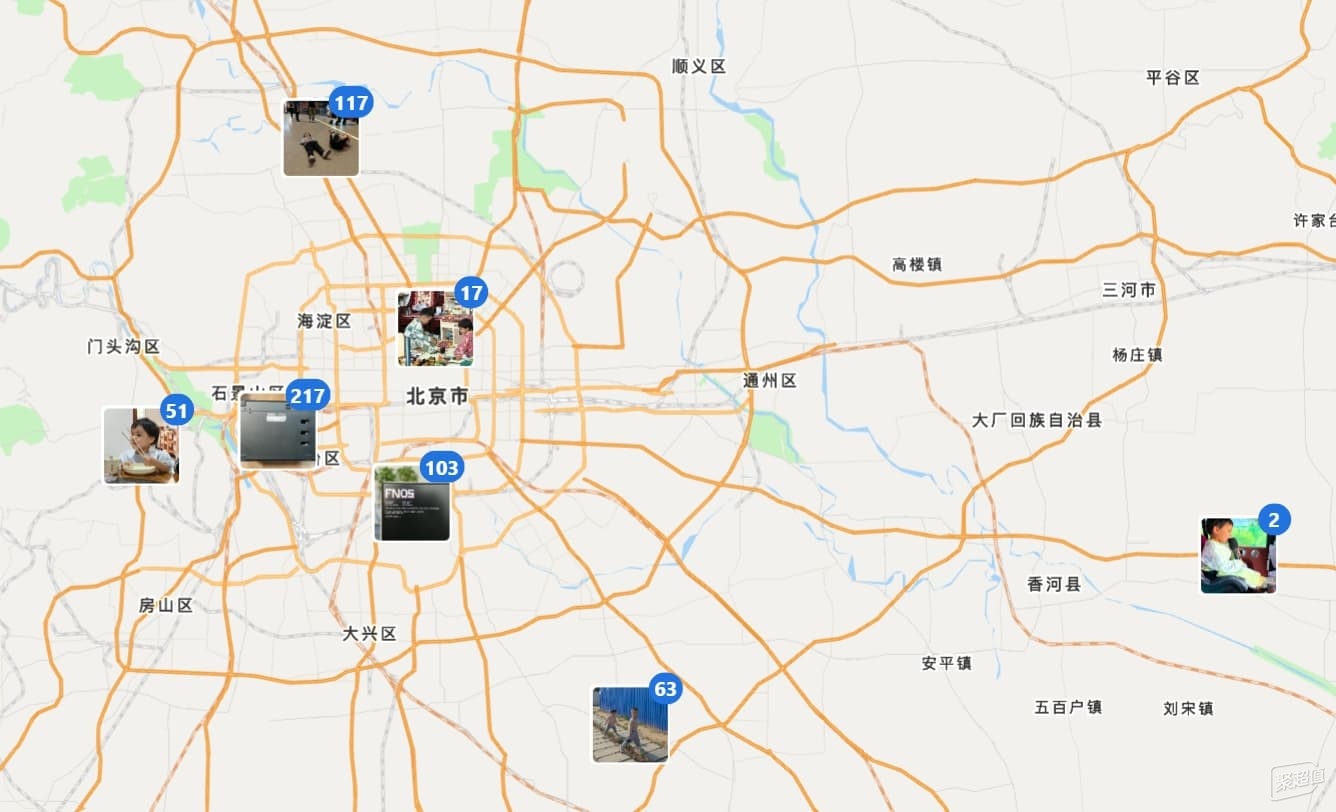View the 2-photo cluster near 香河县

(1238, 556)
